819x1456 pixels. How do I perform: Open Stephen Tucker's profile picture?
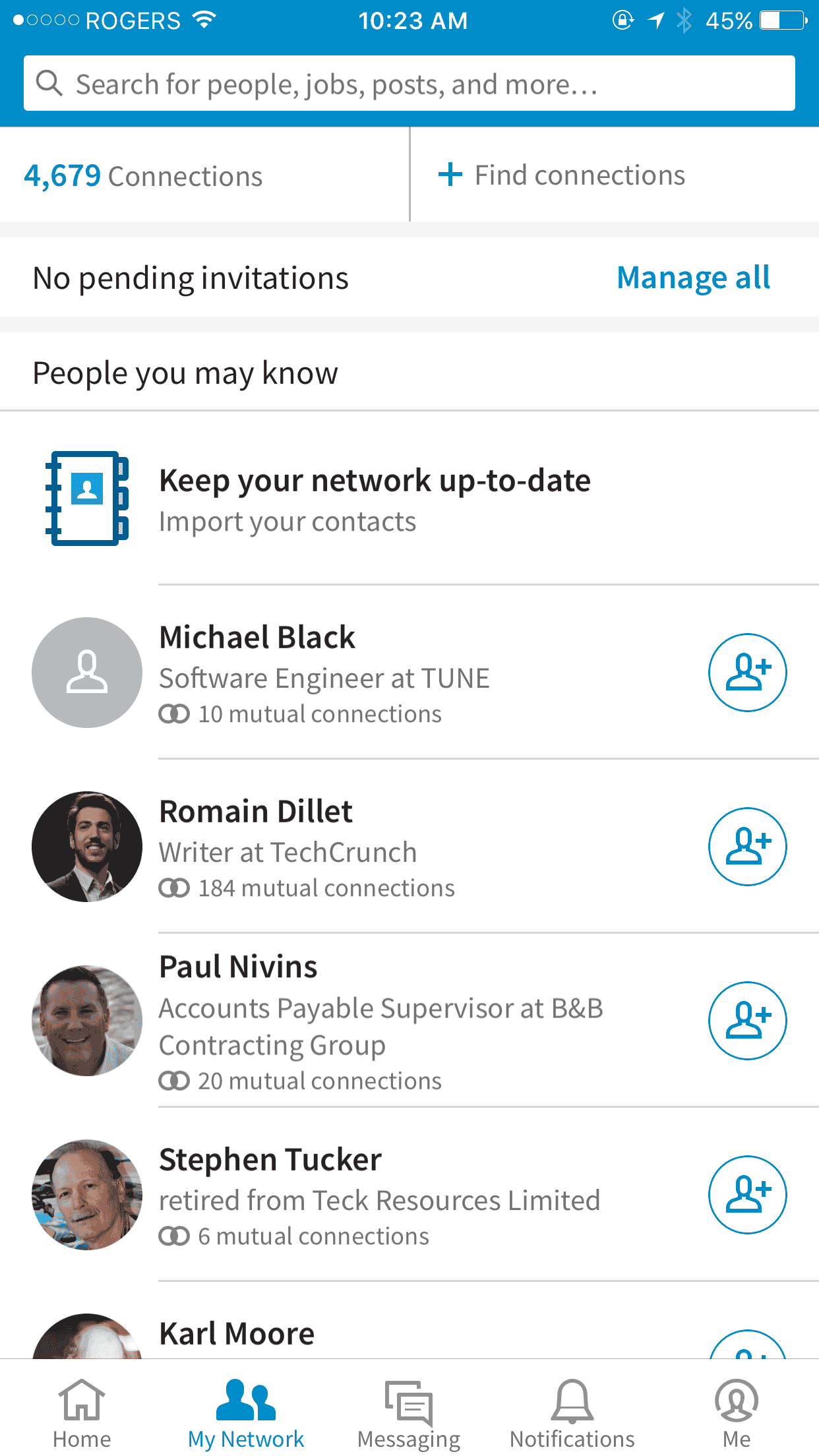click(x=86, y=1195)
